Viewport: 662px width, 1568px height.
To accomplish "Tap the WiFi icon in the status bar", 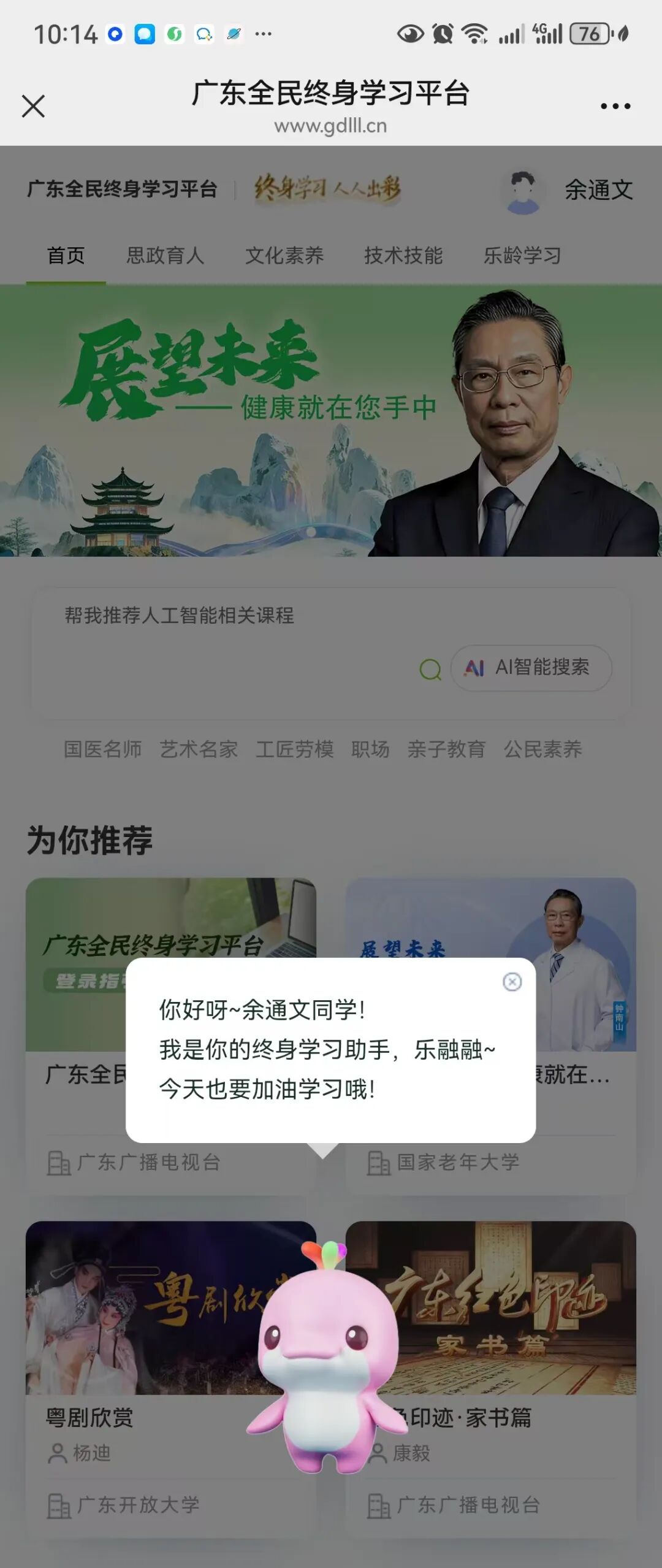I will pos(475,32).
